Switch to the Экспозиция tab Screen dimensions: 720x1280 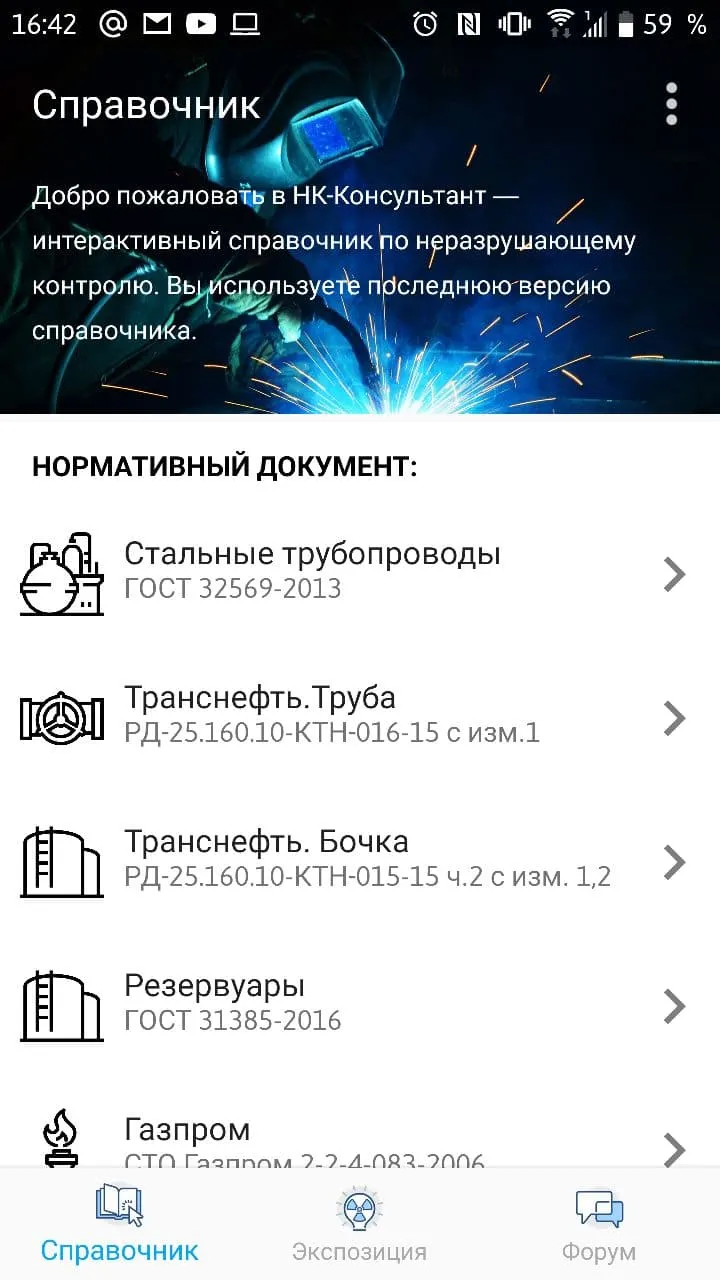(x=359, y=1224)
